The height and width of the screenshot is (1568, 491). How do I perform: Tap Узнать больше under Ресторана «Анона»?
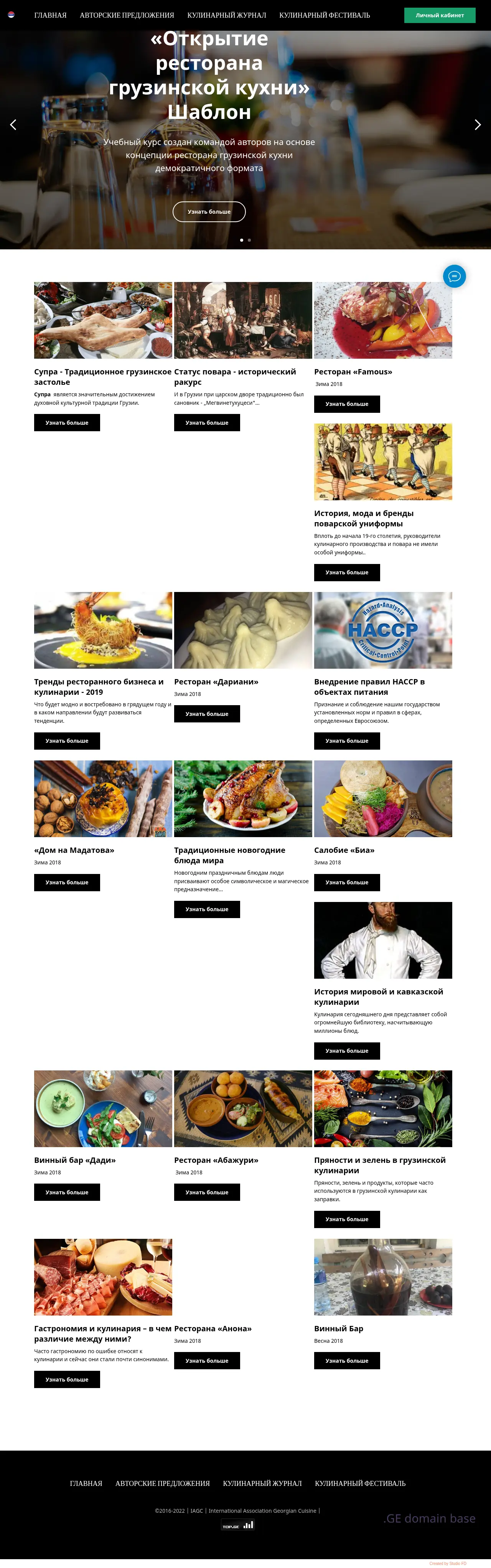[207, 1360]
